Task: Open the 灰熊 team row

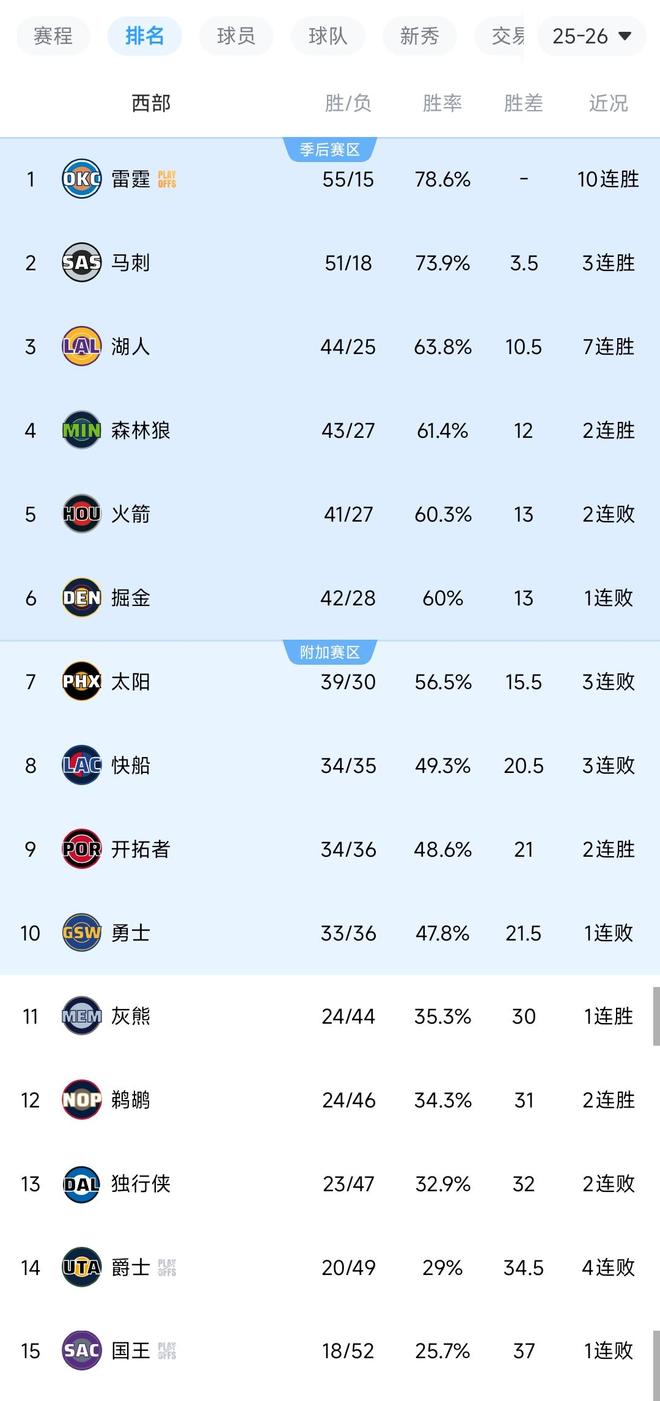Action: pos(130,1016)
